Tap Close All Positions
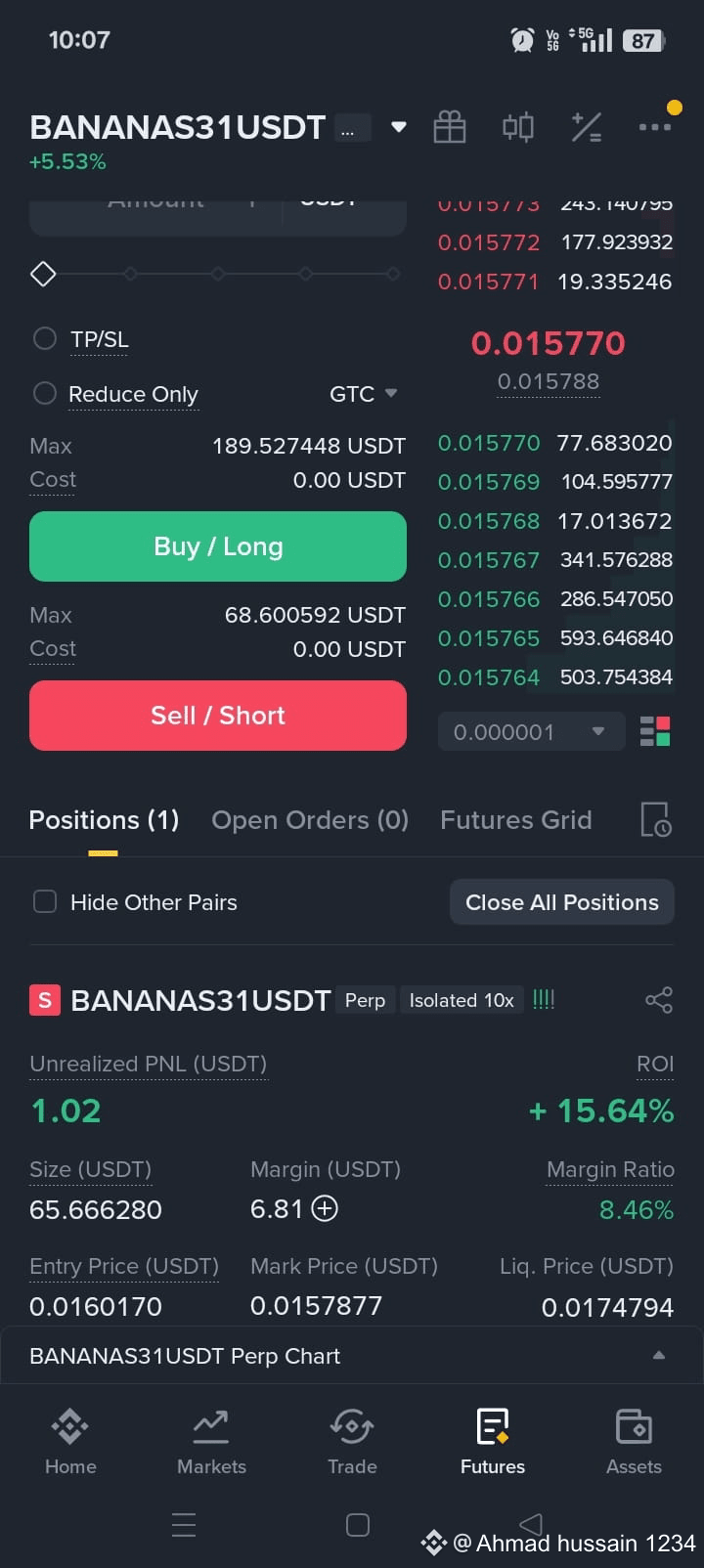The height and width of the screenshot is (1568, 704). coord(562,902)
